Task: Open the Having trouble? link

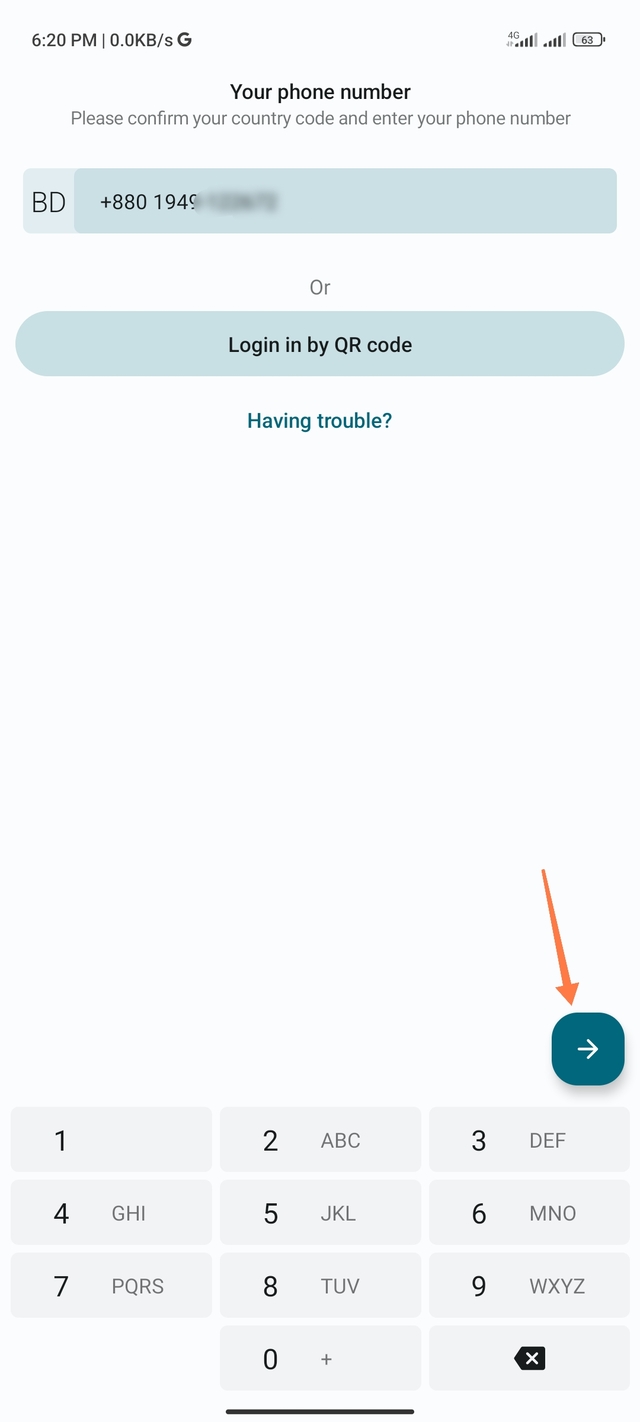Action: tap(320, 421)
